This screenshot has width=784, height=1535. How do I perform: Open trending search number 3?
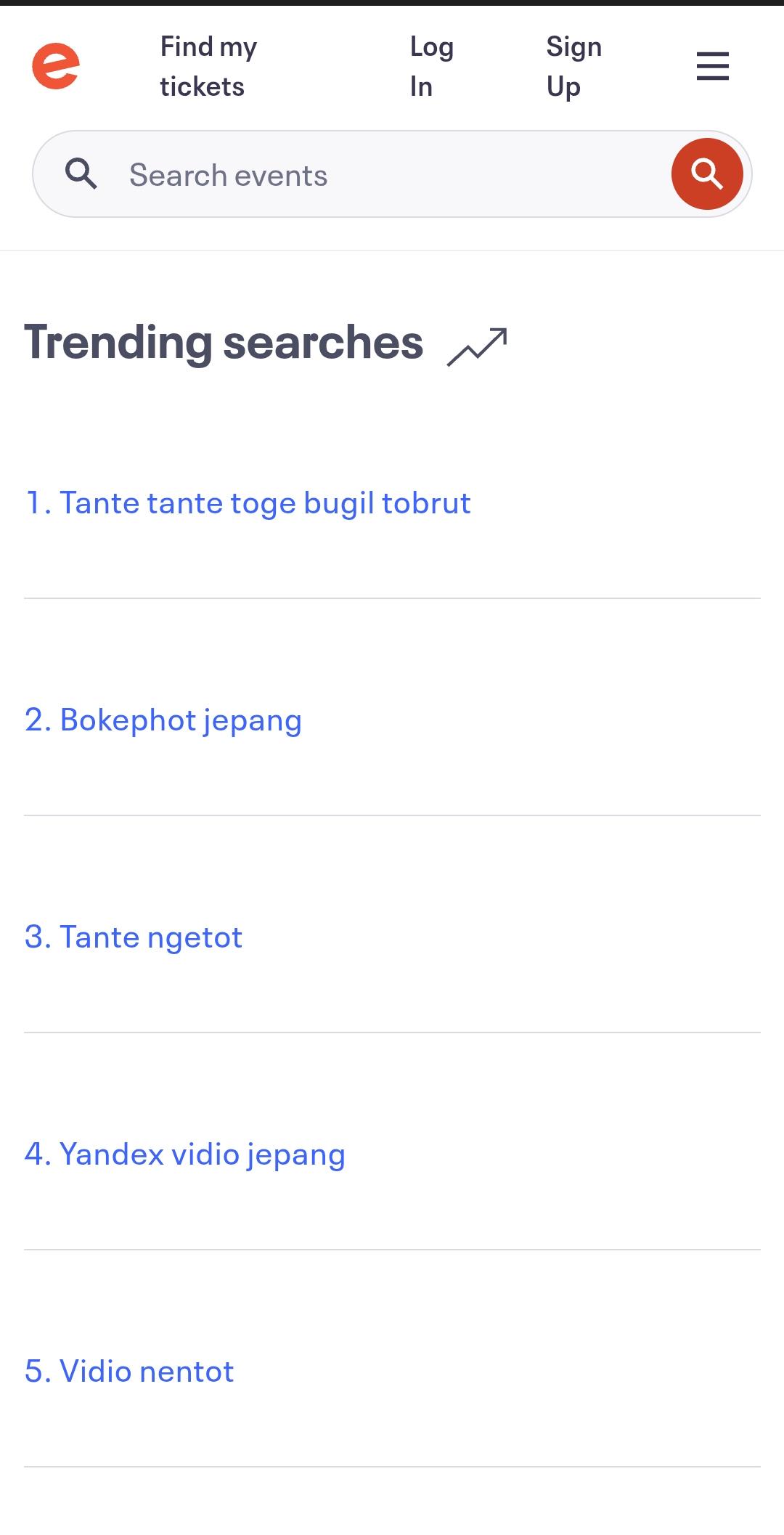click(134, 937)
